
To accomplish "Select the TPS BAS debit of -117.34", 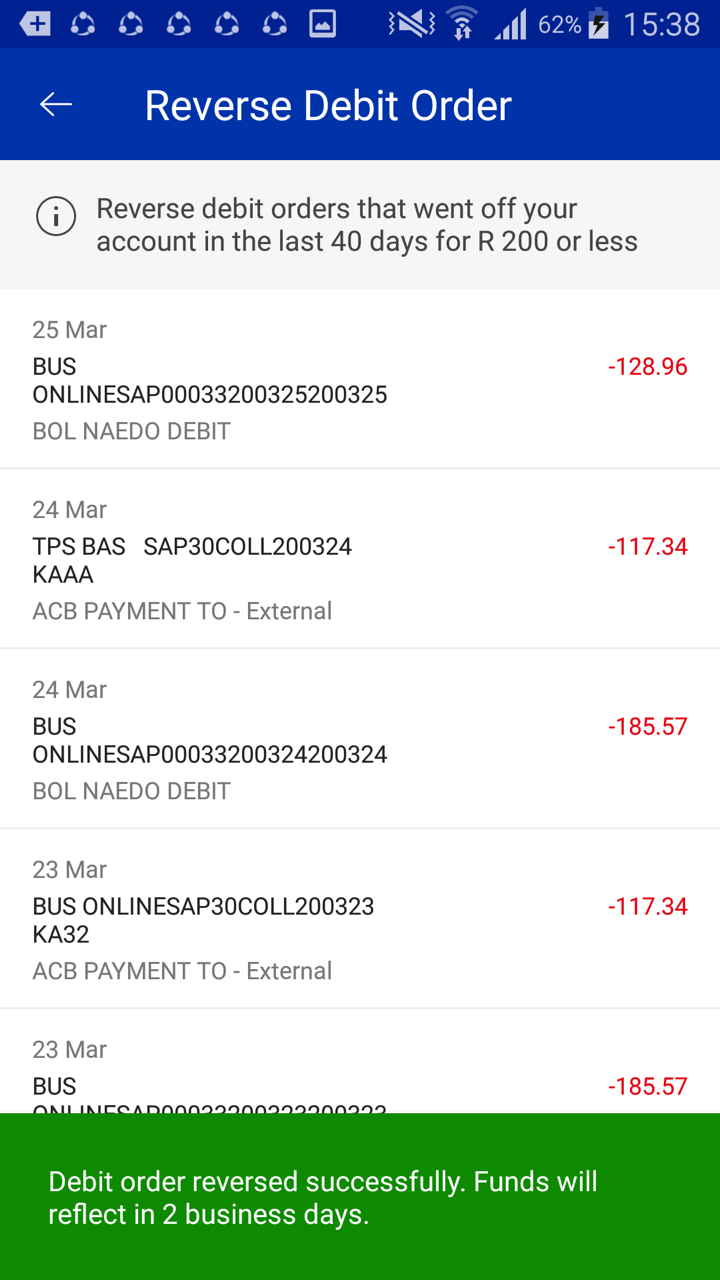I will point(300,560).
